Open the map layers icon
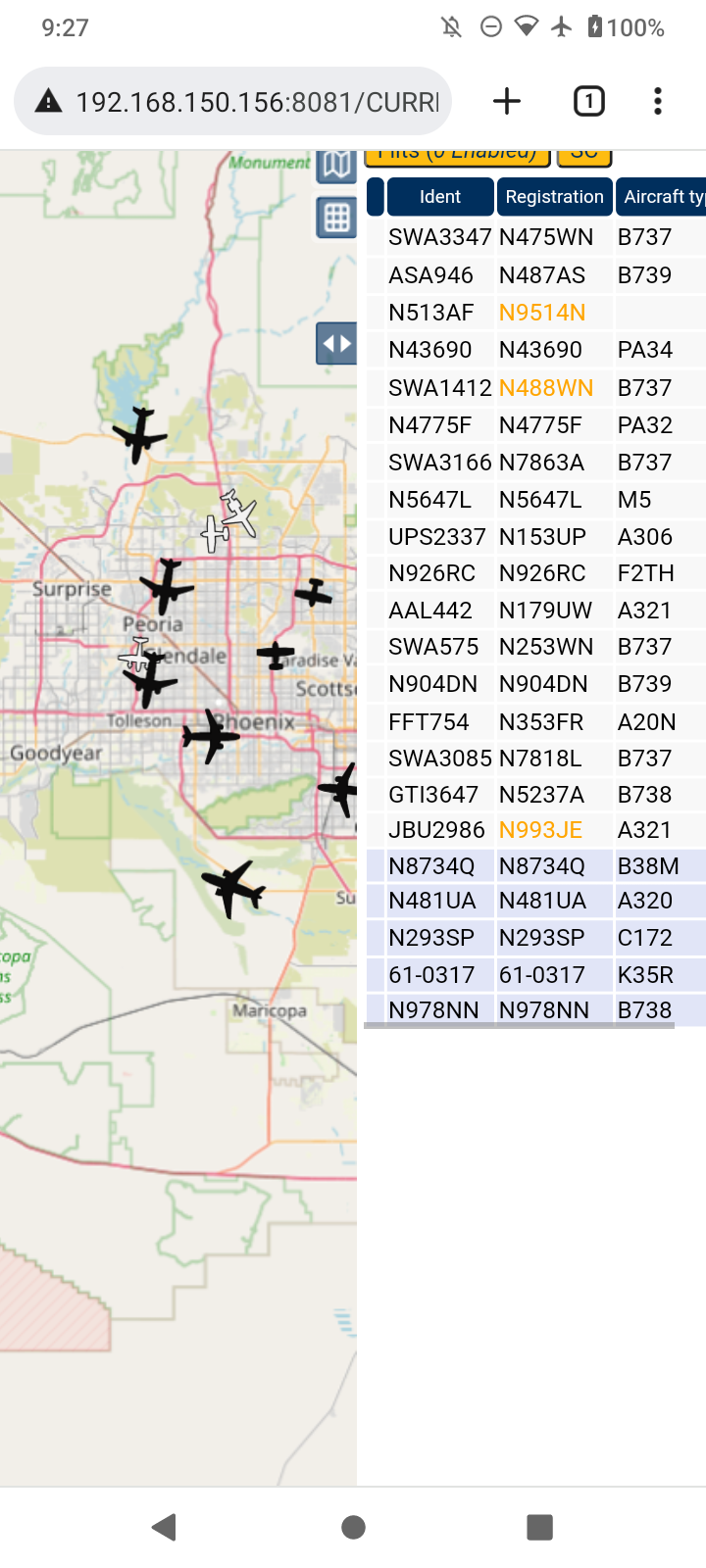 pos(336,166)
